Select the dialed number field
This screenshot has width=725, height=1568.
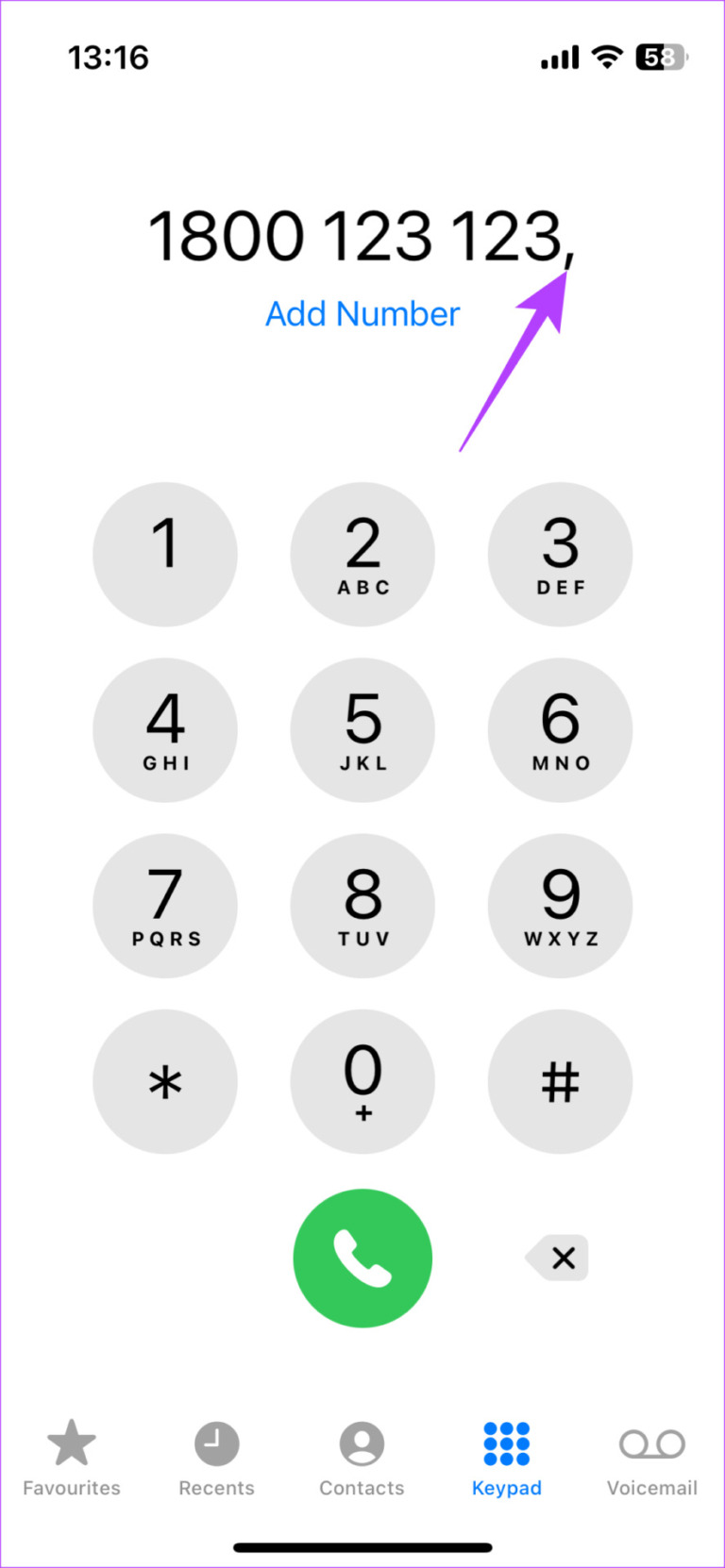tap(362, 234)
